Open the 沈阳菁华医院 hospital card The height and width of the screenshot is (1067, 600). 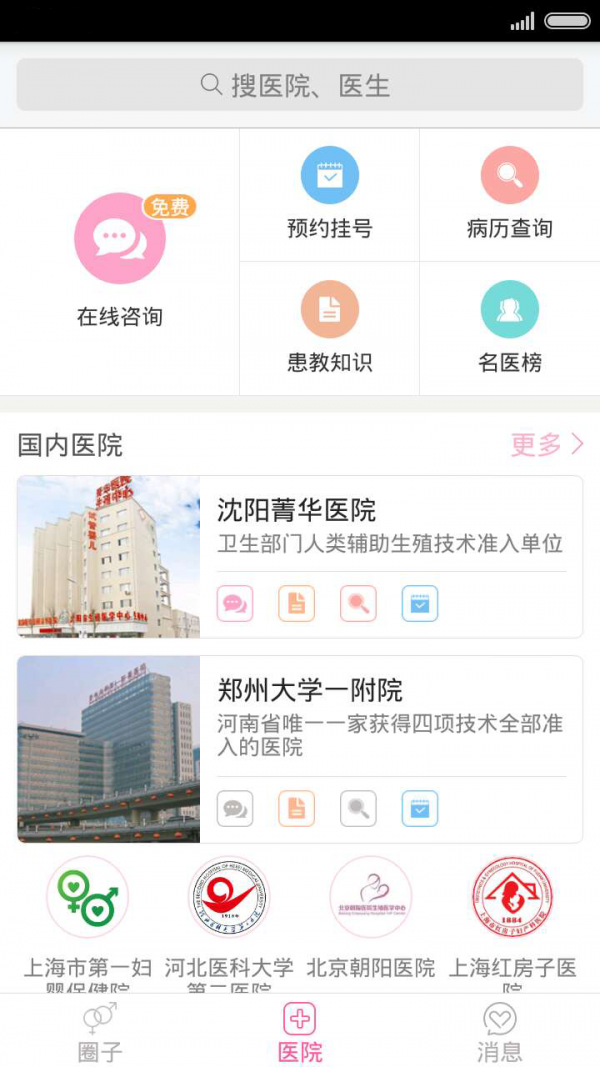[x=390, y=527]
